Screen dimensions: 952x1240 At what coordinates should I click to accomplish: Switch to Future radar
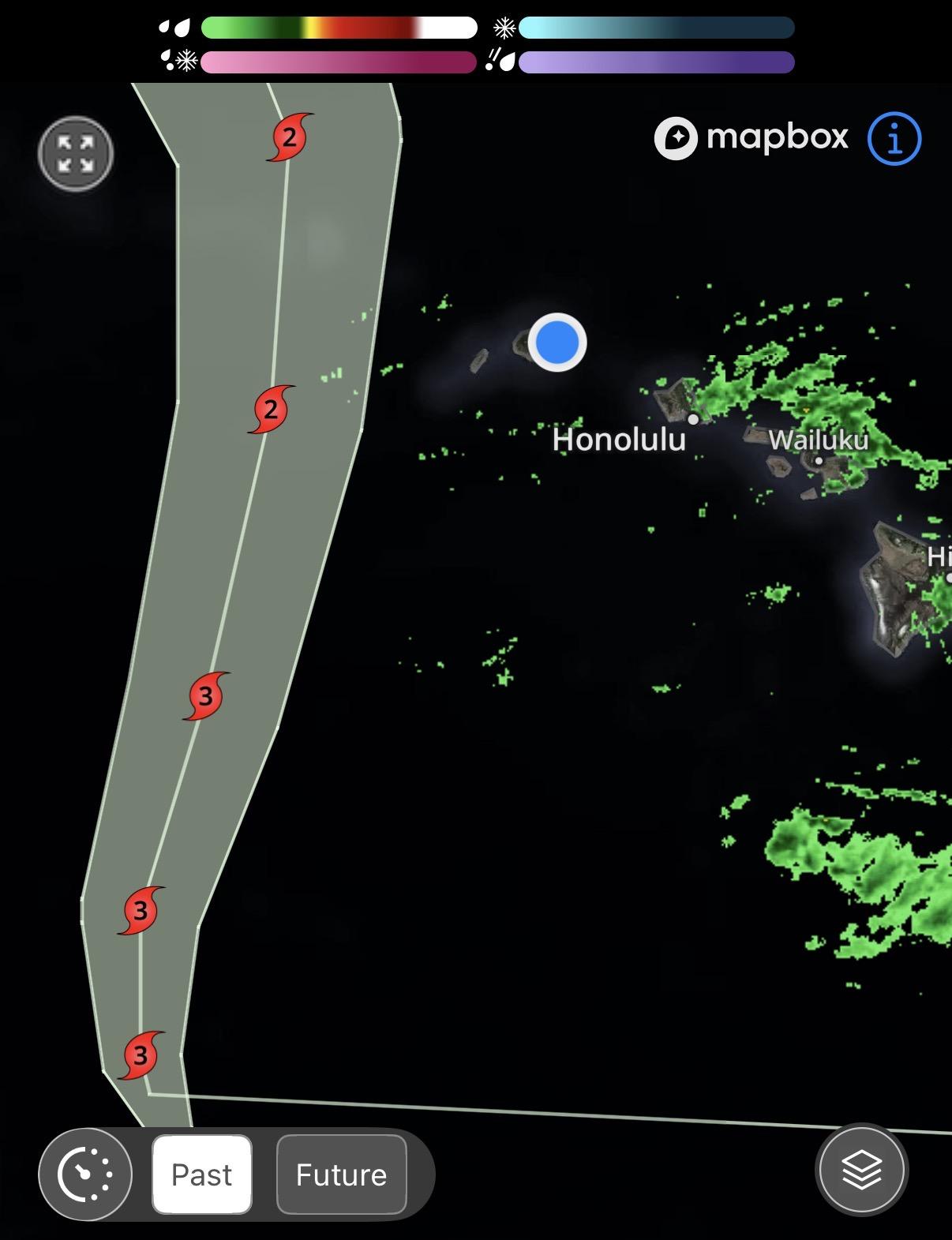click(341, 1174)
